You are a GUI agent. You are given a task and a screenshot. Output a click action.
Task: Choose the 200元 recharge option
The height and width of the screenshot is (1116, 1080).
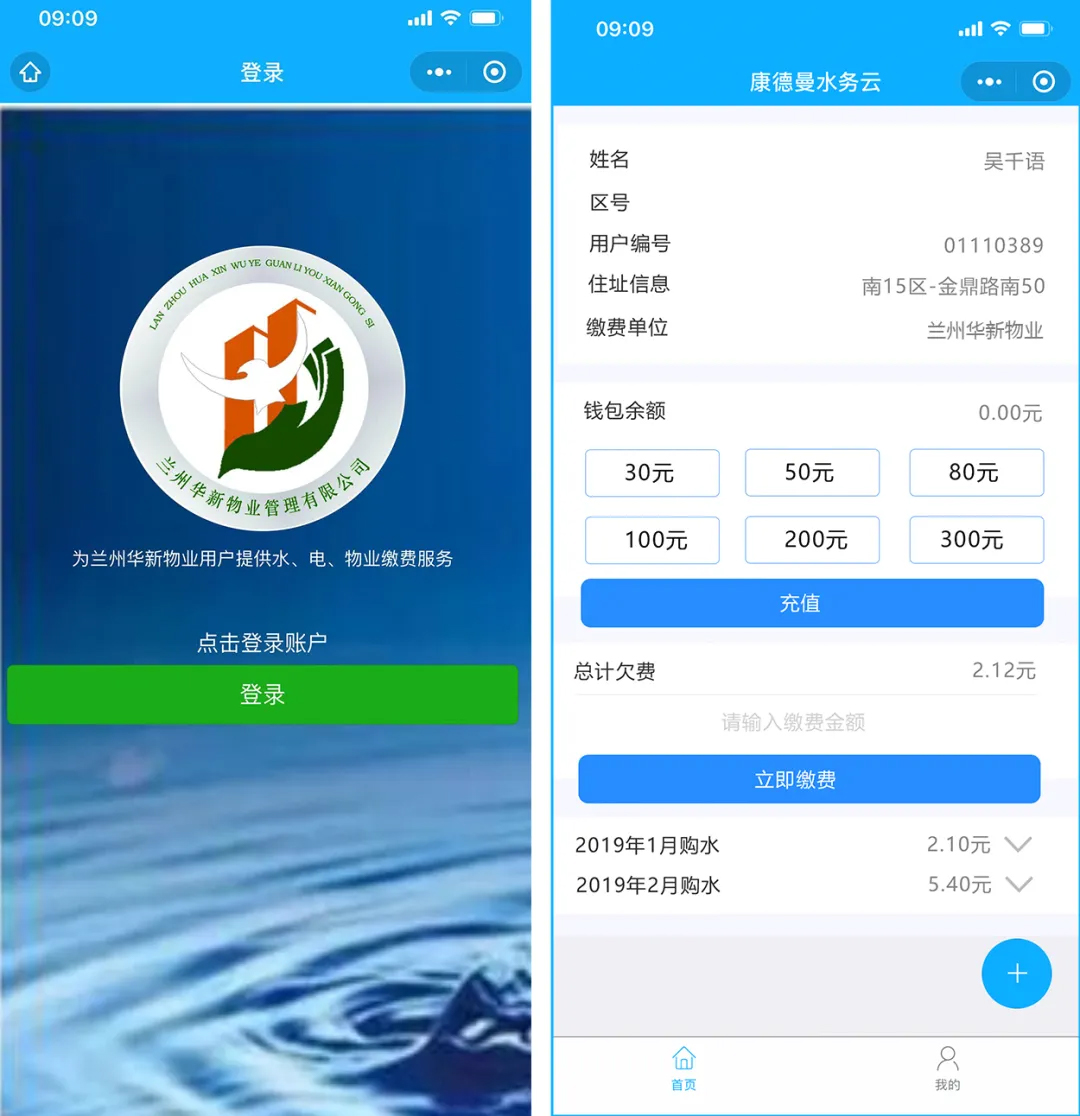click(x=811, y=540)
